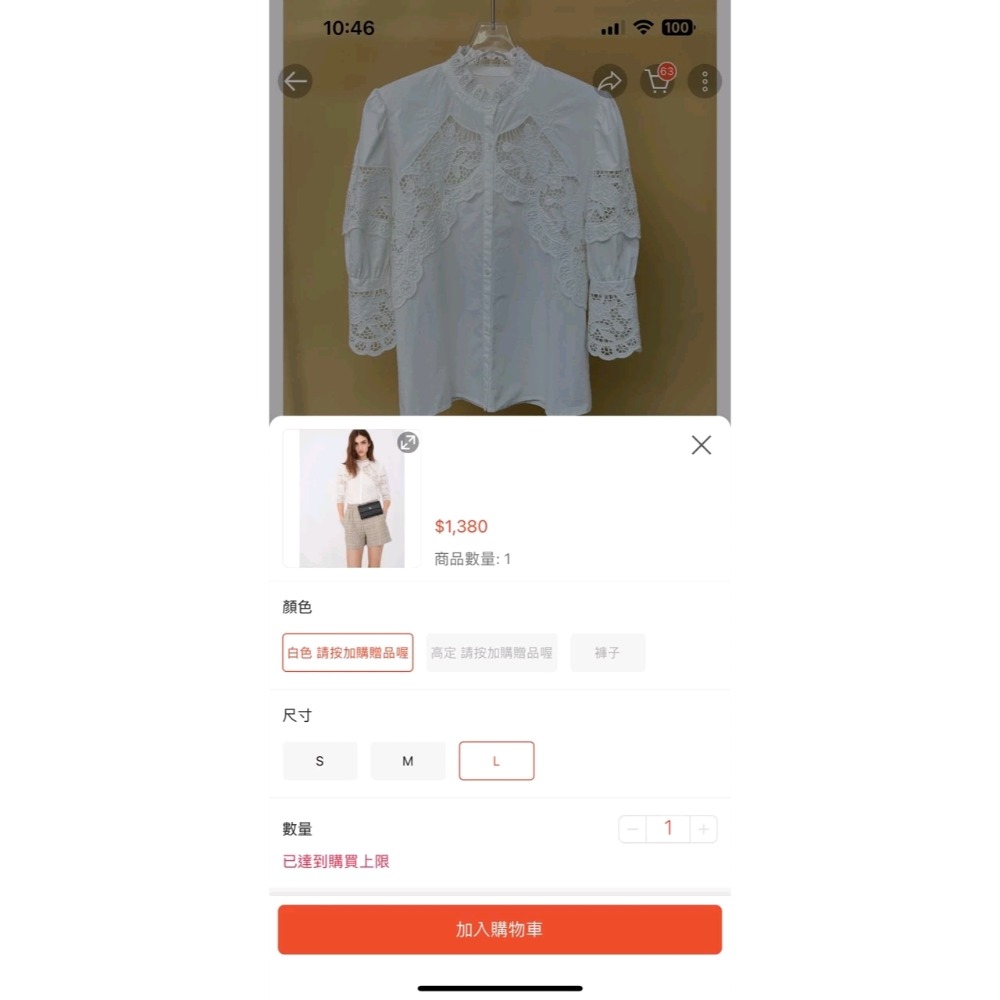Select the 褲子 option
The width and height of the screenshot is (1000, 1000).
click(608, 653)
